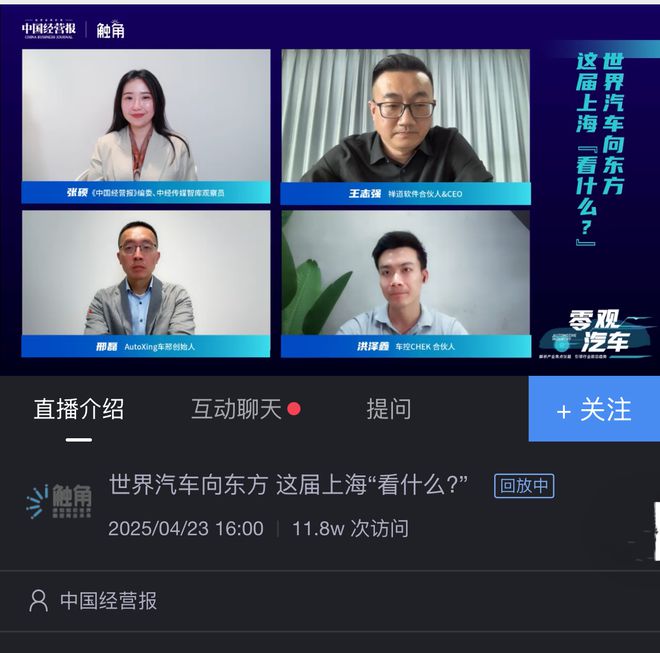The image size is (660, 653).
Task: Follow the channel with the 关注 button
Action: (x=594, y=410)
